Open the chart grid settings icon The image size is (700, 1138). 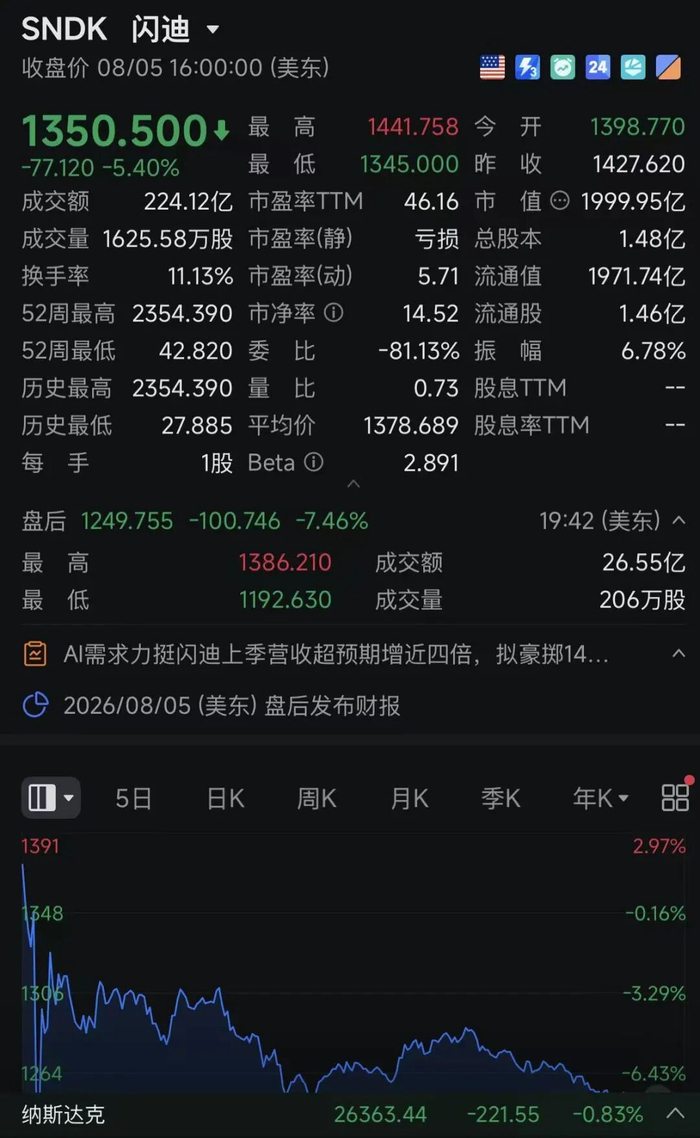[675, 797]
